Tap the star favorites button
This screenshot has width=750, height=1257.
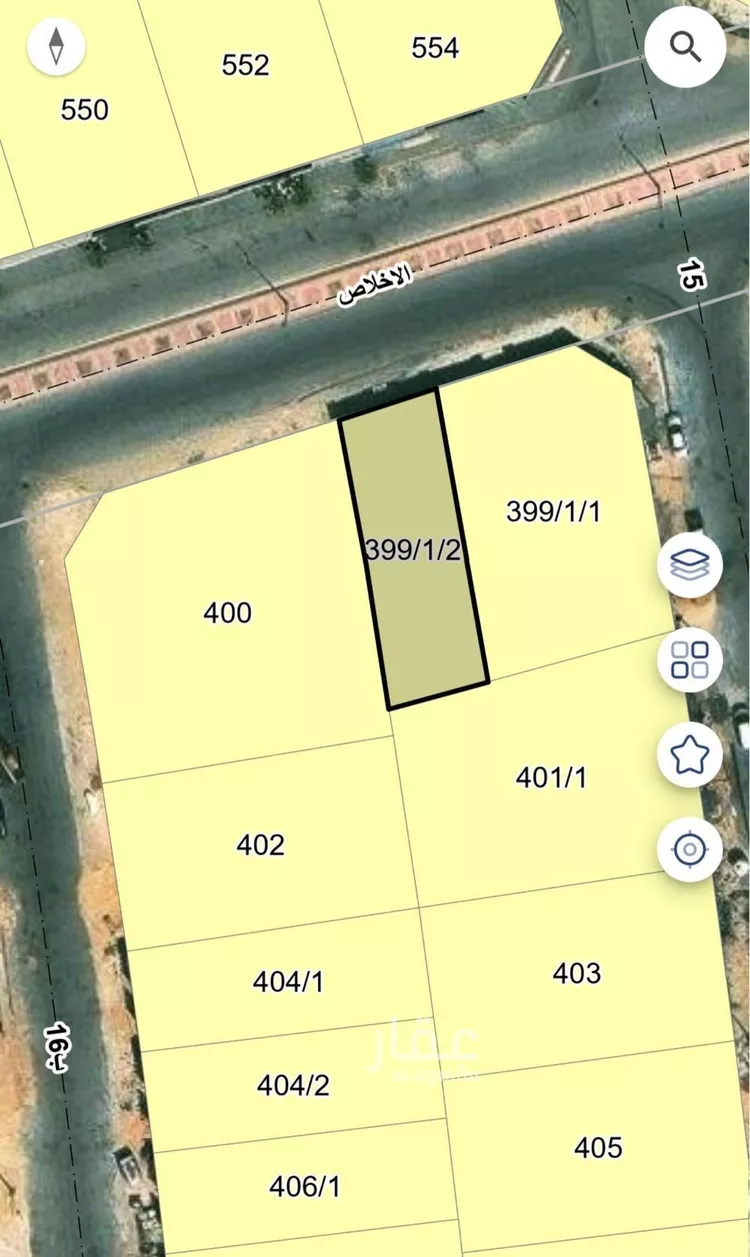pos(690,754)
